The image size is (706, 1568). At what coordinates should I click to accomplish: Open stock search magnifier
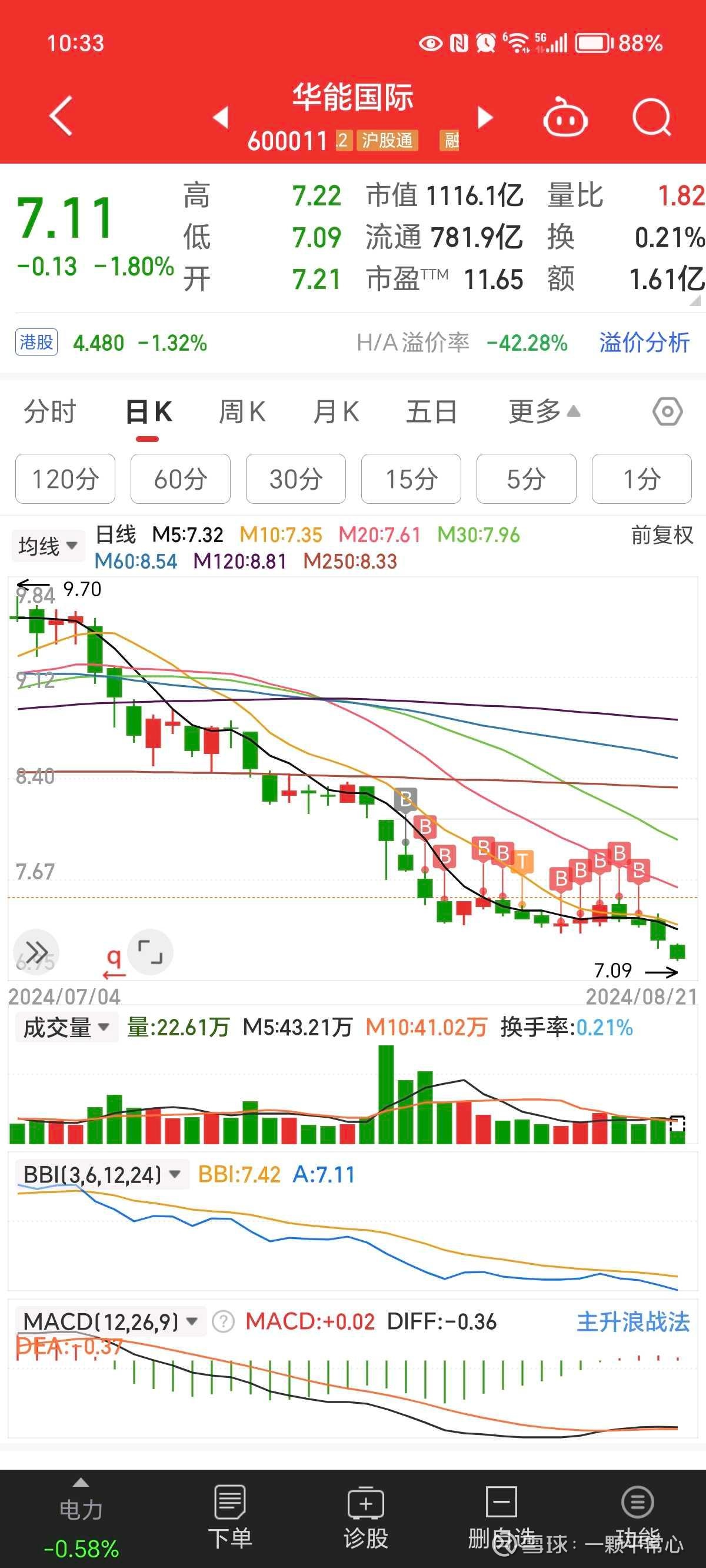[651, 117]
